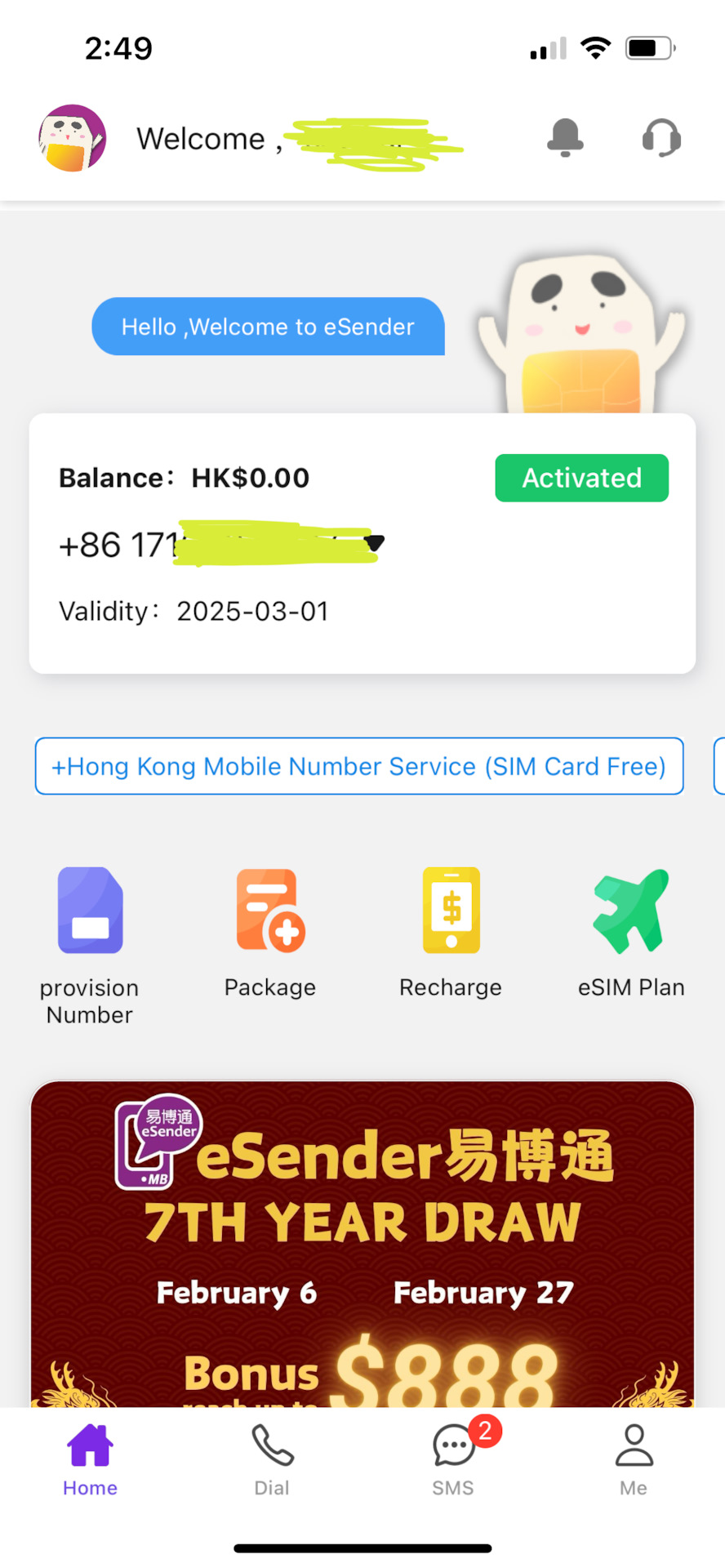
Task: Switch to the Dial tab
Action: click(272, 1460)
